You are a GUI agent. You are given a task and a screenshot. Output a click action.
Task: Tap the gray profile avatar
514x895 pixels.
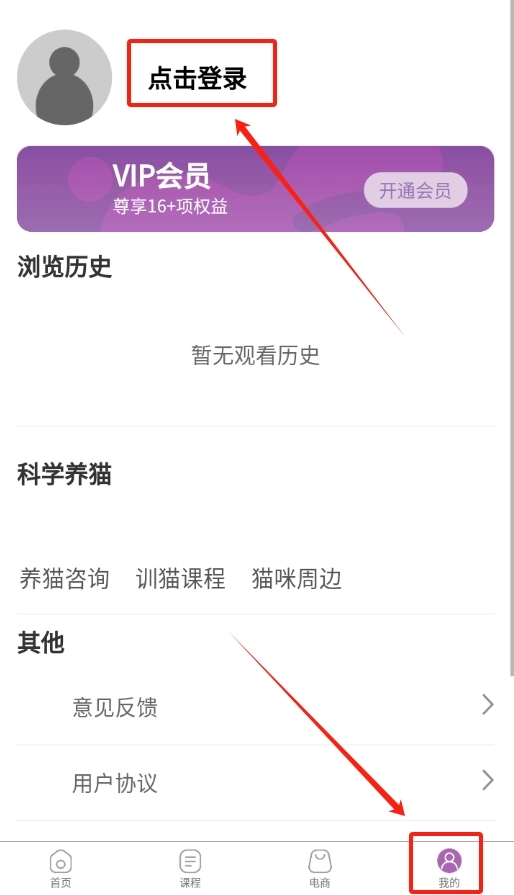[64, 77]
